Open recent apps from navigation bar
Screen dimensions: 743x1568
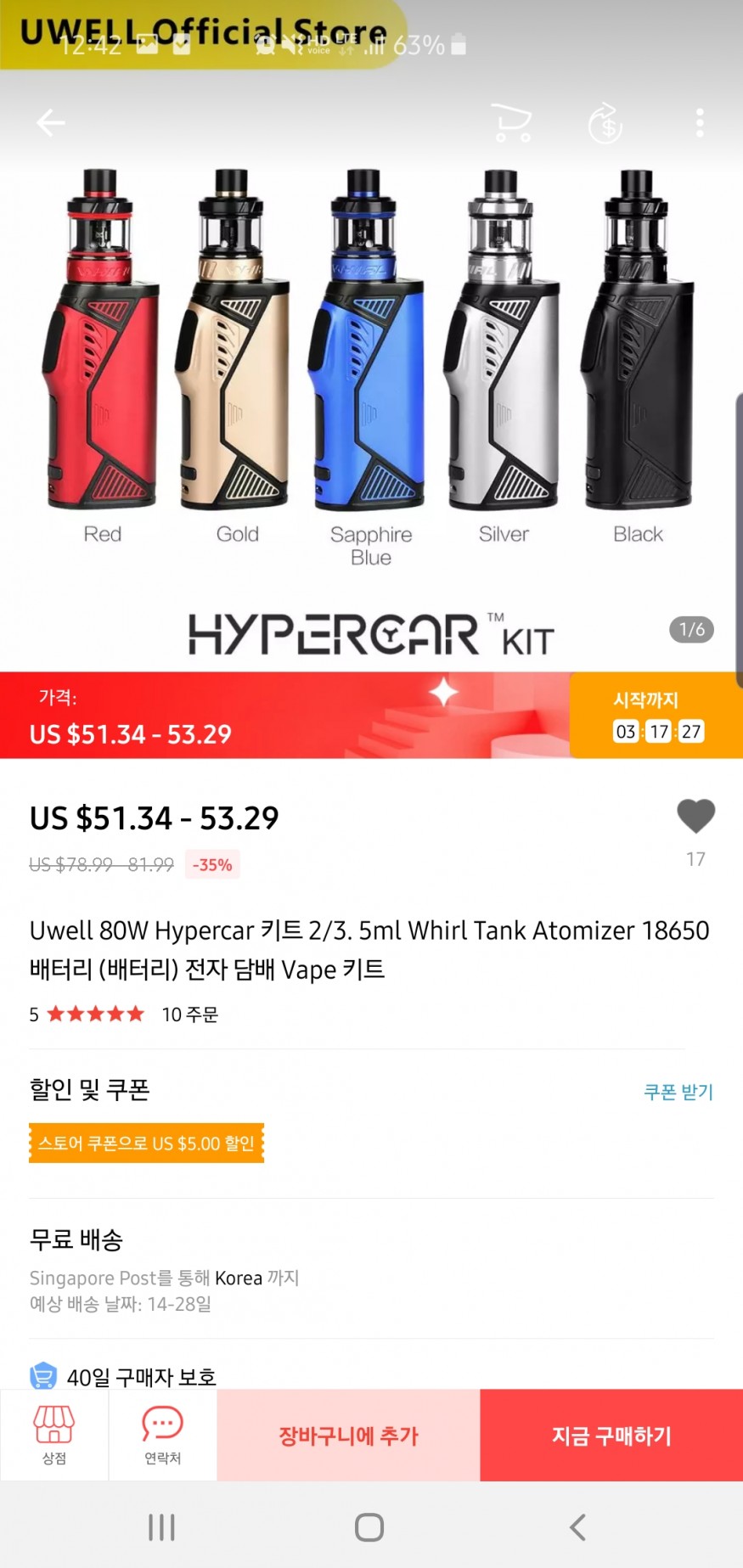161,1527
